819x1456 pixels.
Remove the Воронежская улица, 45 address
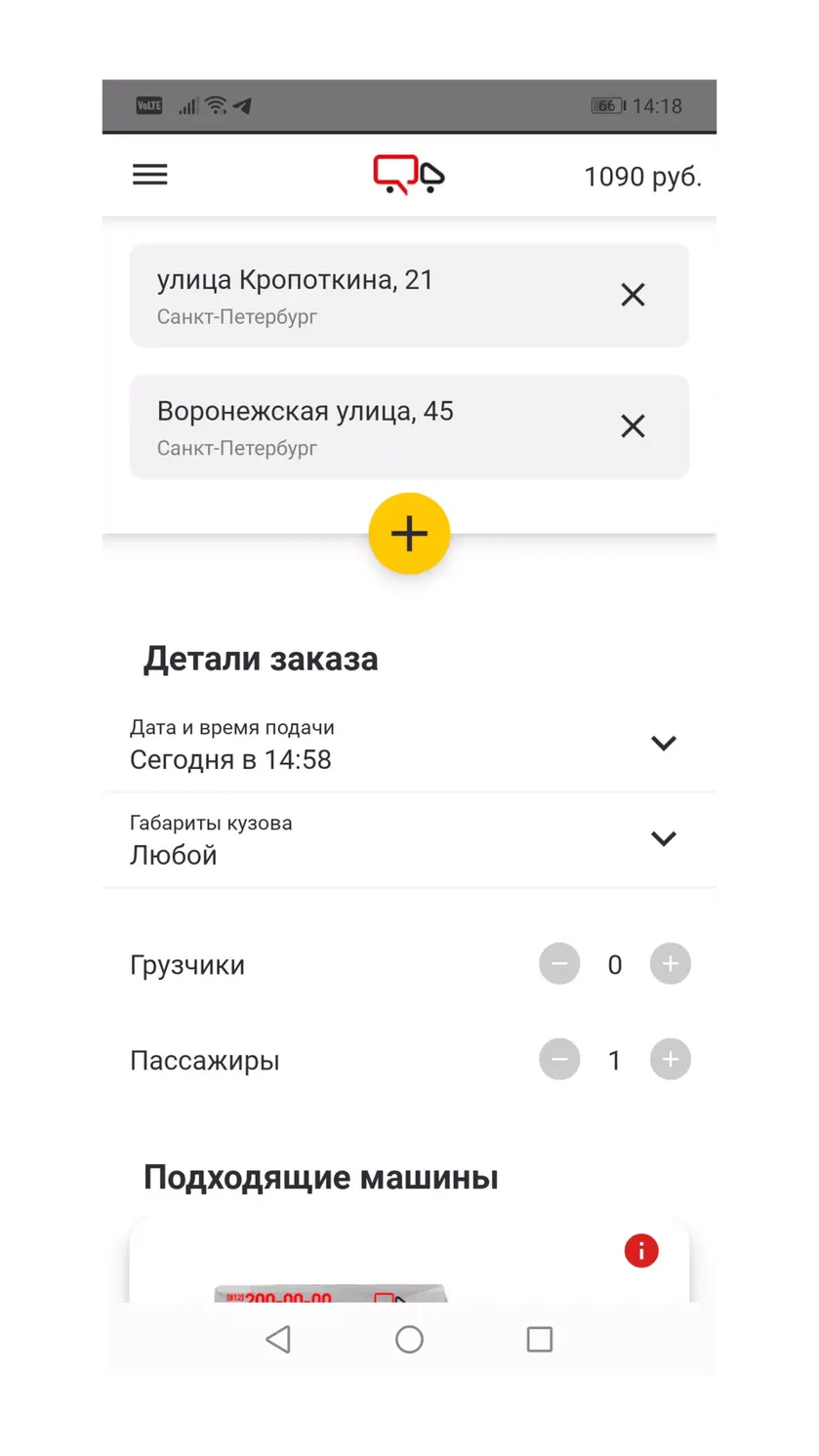tap(633, 426)
